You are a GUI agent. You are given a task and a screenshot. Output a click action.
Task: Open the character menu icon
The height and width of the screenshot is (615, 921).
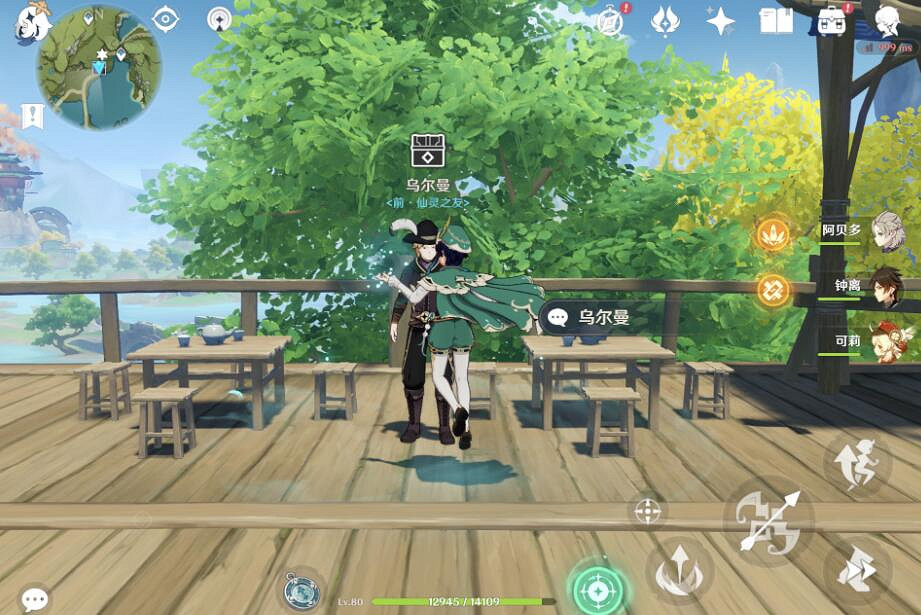[x=887, y=20]
